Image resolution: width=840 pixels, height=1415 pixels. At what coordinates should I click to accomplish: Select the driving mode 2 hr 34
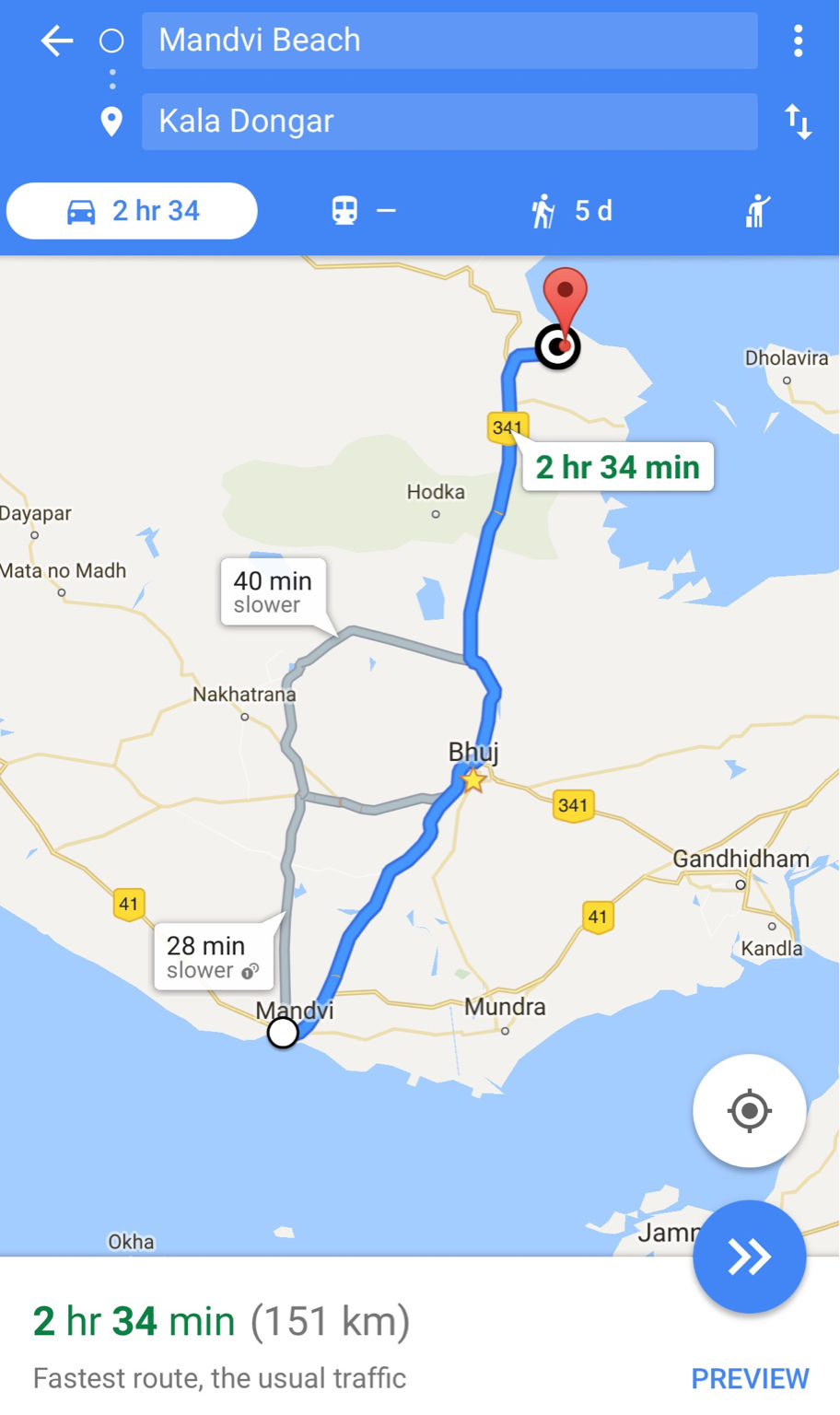(132, 211)
